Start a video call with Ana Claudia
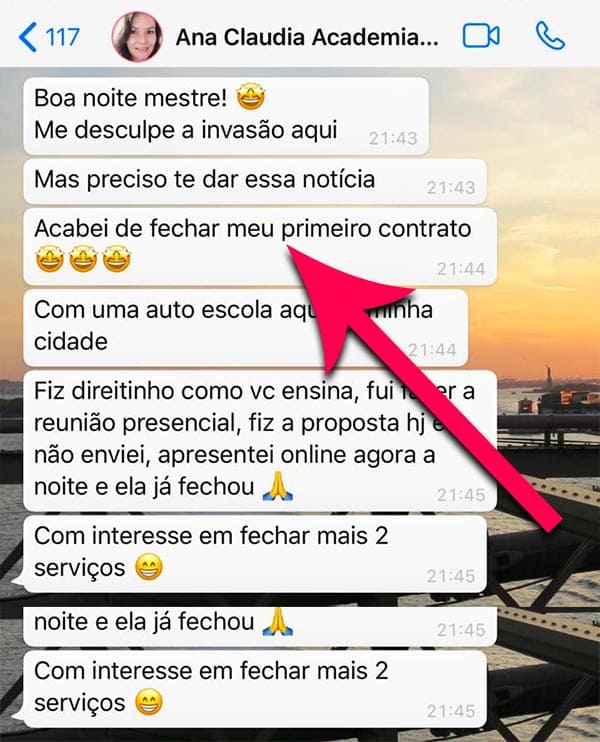Image resolution: width=600 pixels, height=742 pixels. click(x=481, y=37)
